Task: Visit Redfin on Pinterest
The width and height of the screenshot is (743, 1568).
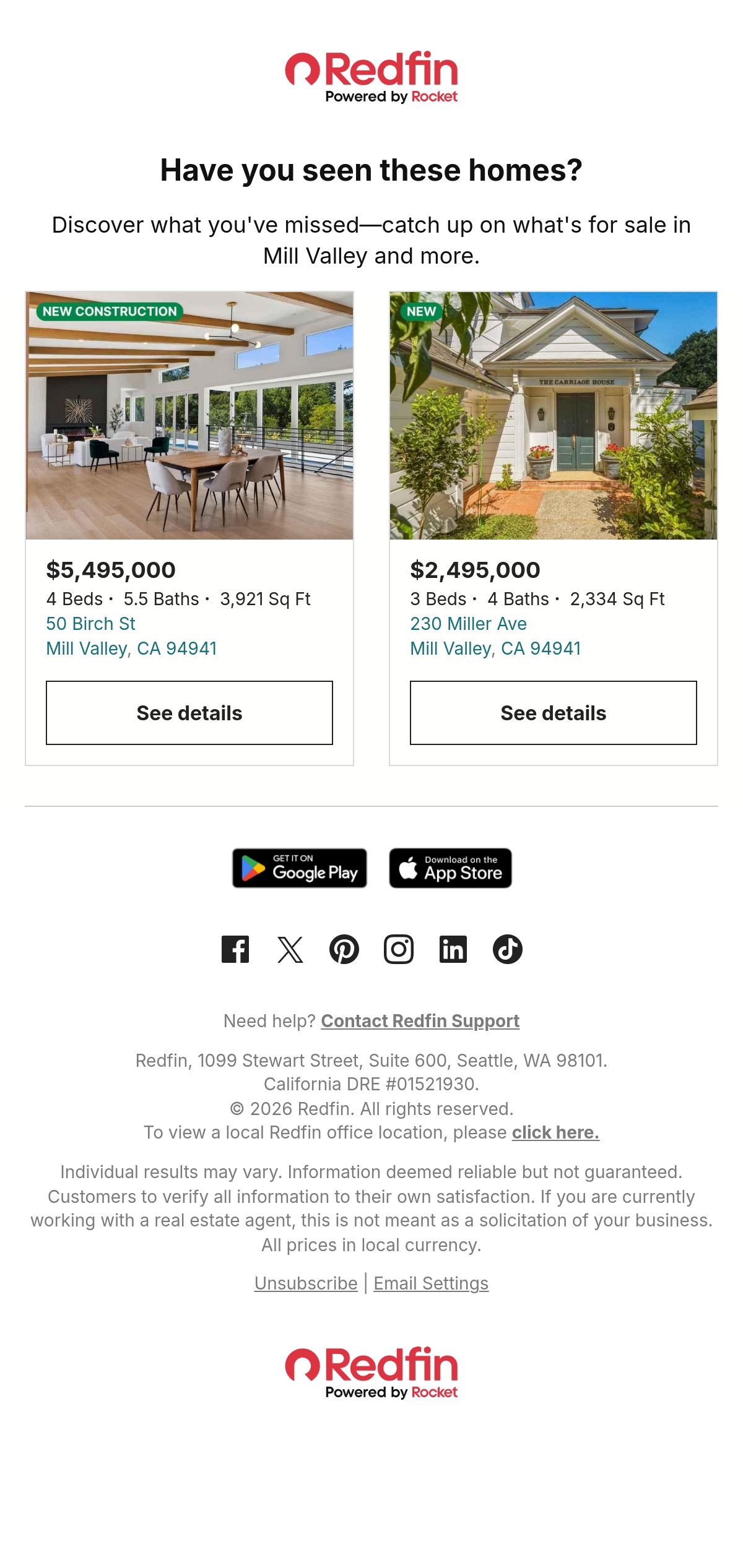Action: (x=344, y=949)
